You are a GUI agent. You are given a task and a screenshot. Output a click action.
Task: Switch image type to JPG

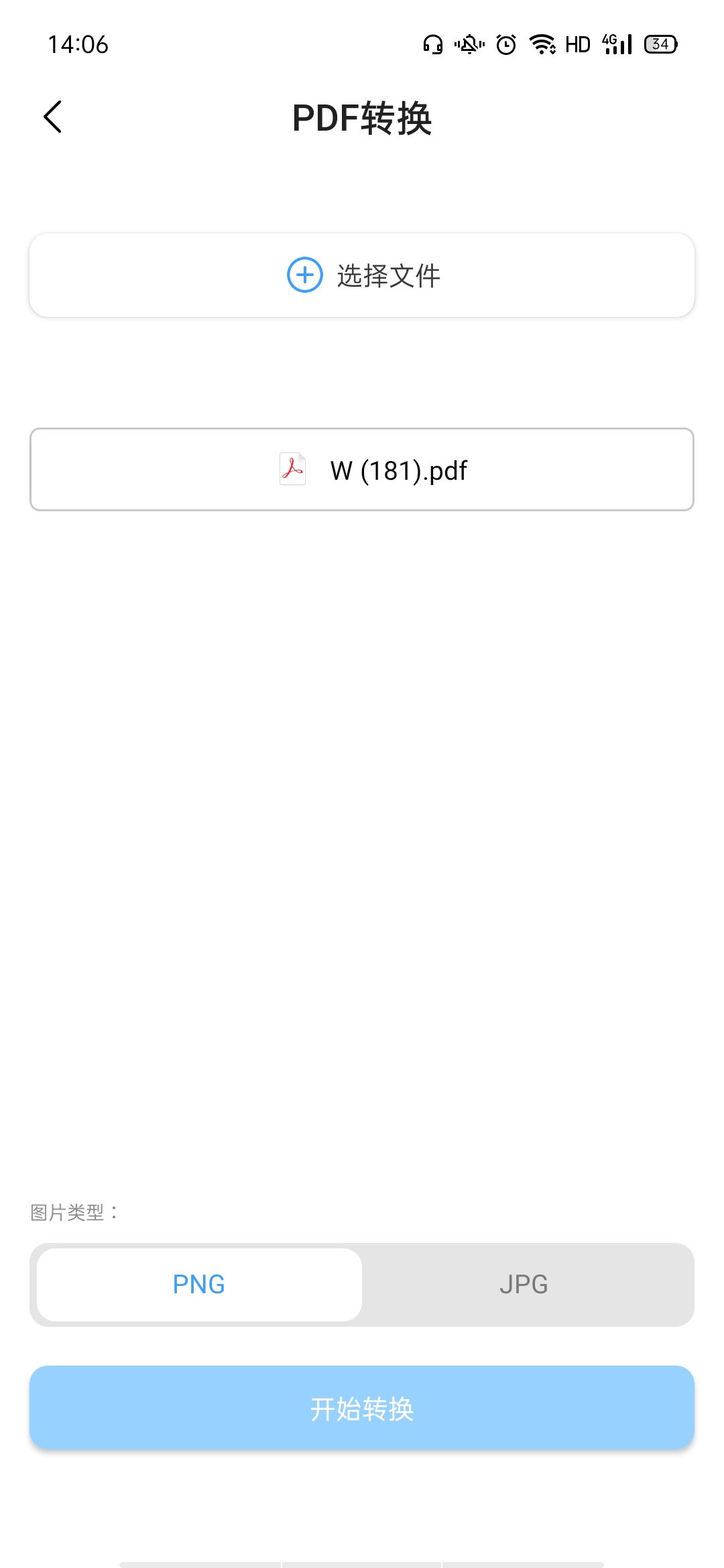point(524,1285)
